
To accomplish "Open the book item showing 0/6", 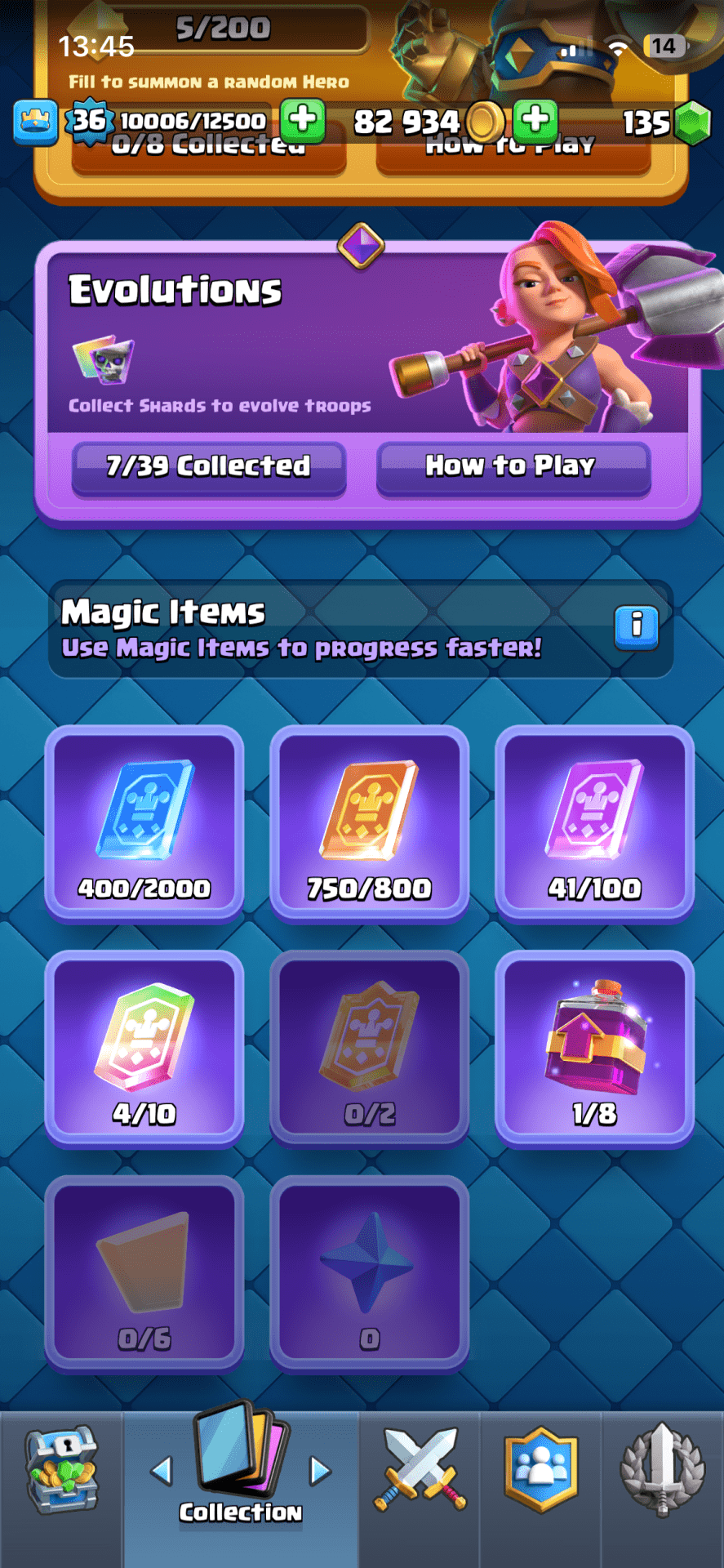I will [144, 1274].
